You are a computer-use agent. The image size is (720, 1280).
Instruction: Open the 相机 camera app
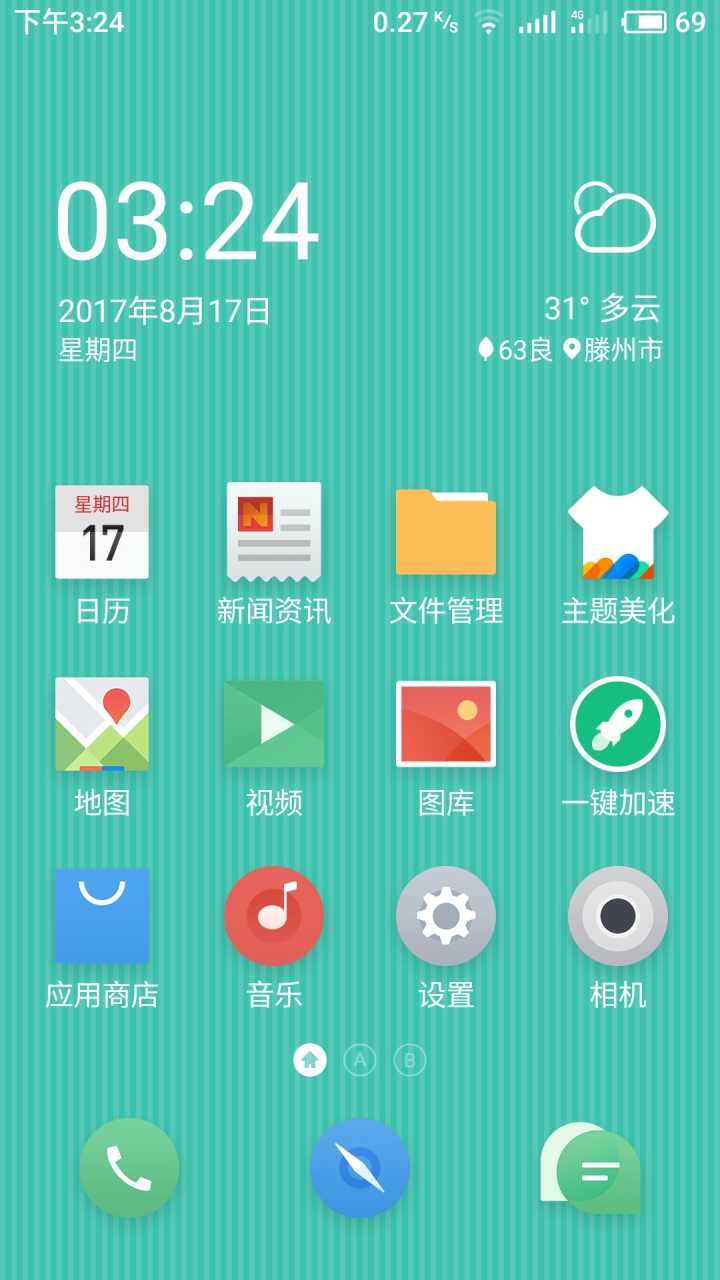[x=617, y=915]
